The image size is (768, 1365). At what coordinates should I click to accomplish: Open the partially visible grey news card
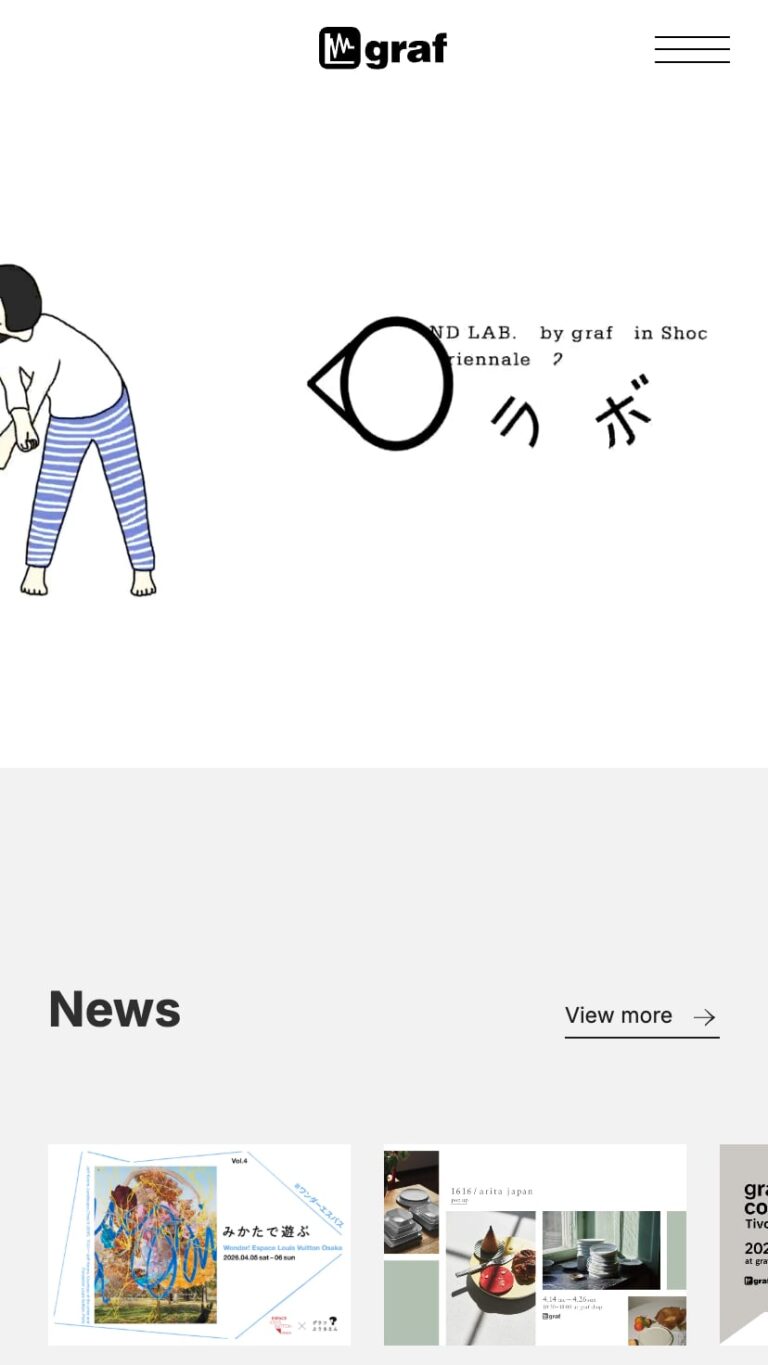[x=746, y=1244]
